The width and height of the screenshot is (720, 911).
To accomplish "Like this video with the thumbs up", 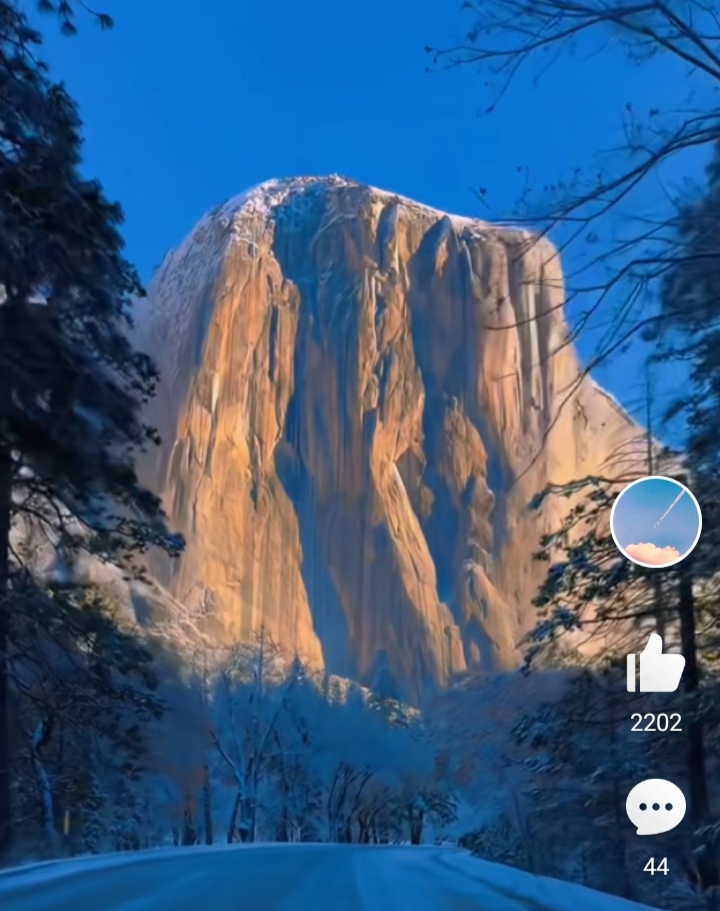I will 655,665.
